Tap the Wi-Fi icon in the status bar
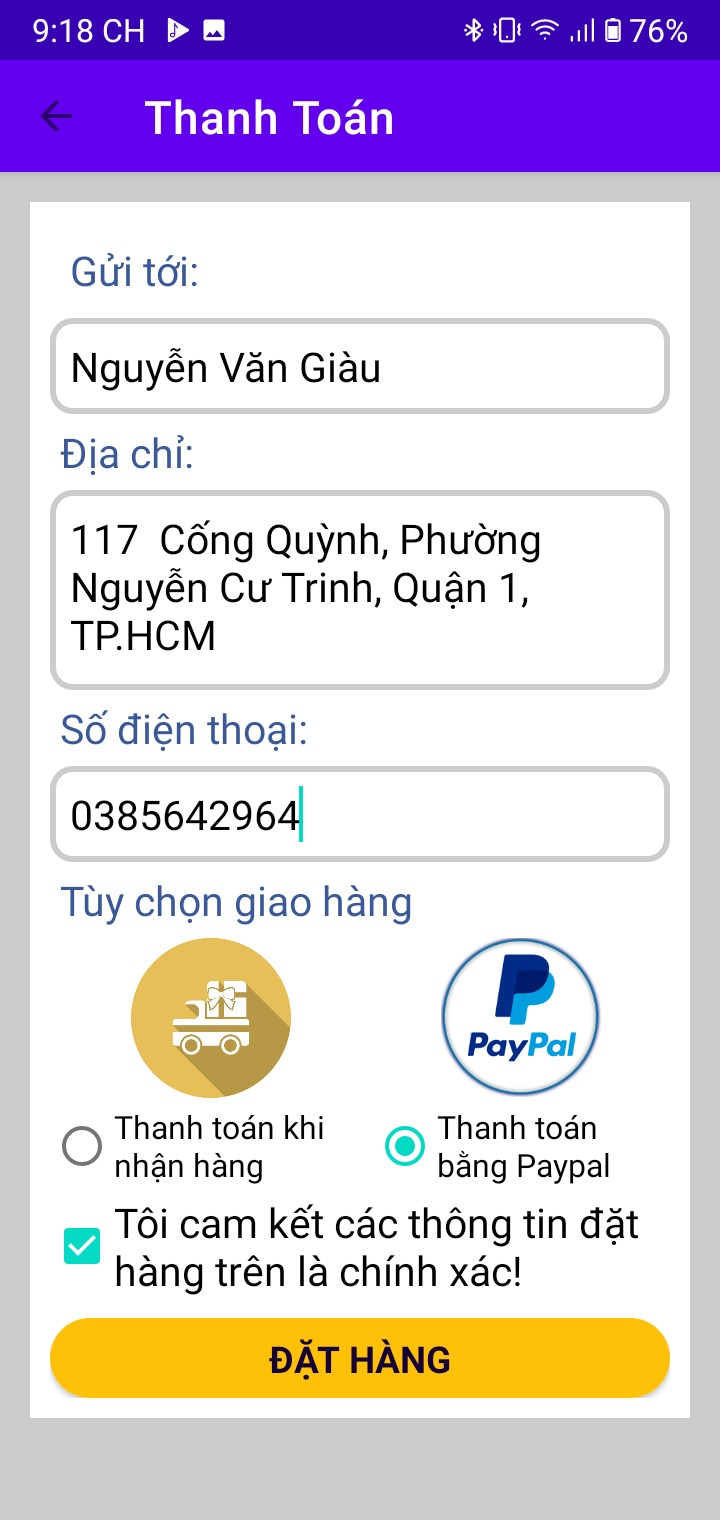The height and width of the screenshot is (1520, 720). (545, 31)
